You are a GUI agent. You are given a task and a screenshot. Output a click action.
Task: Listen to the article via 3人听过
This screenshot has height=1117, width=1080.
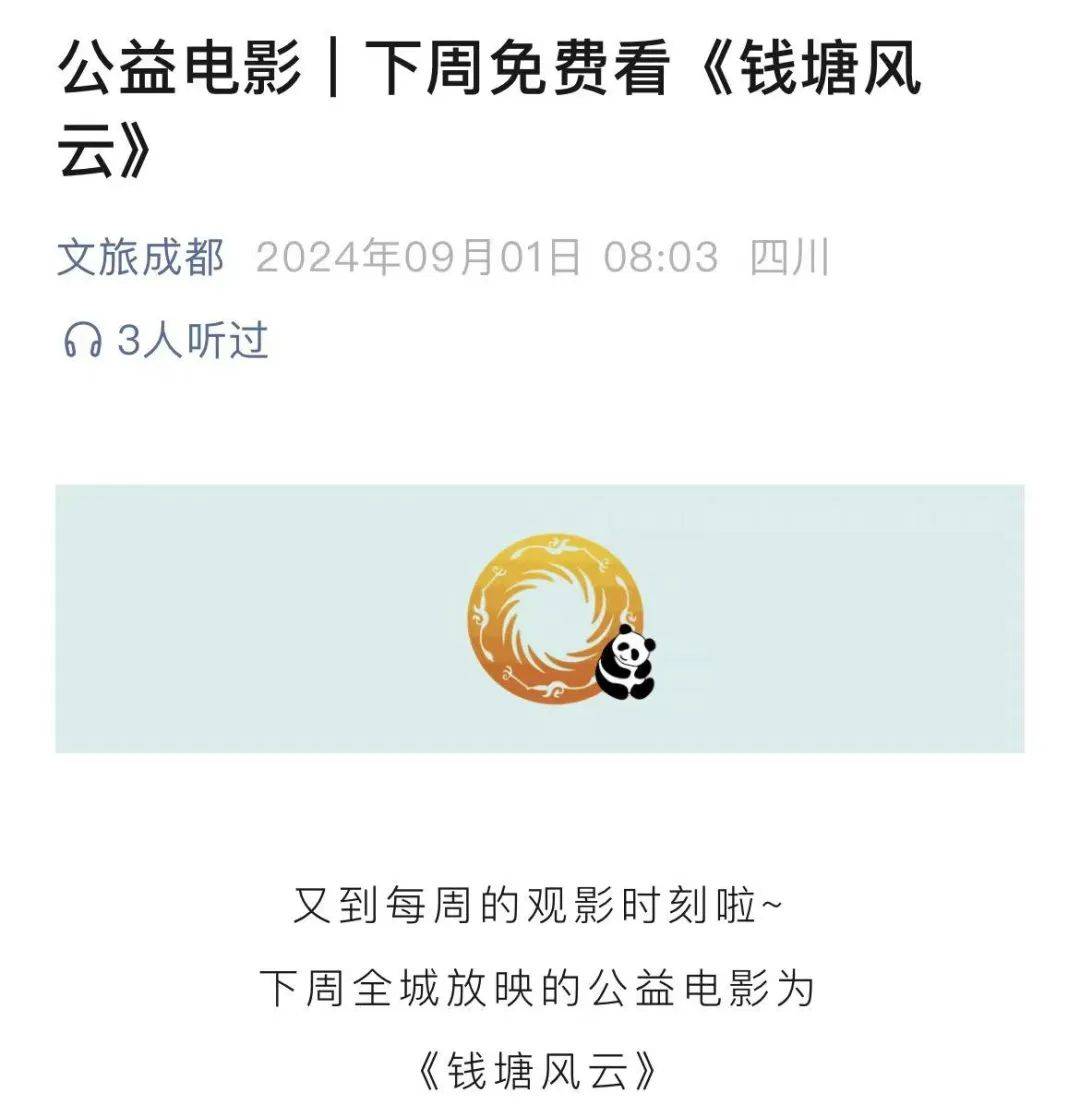(x=166, y=341)
